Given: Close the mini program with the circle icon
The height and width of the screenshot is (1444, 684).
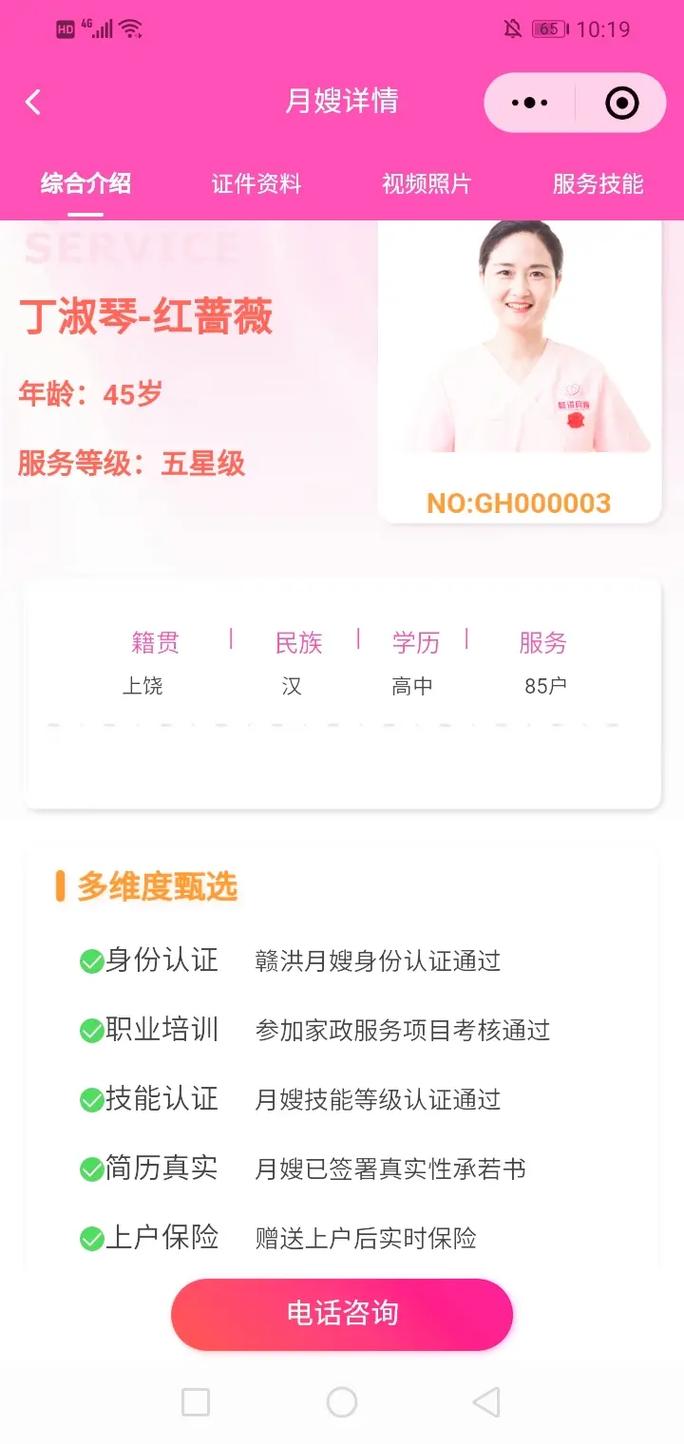Looking at the screenshot, I should point(621,103).
